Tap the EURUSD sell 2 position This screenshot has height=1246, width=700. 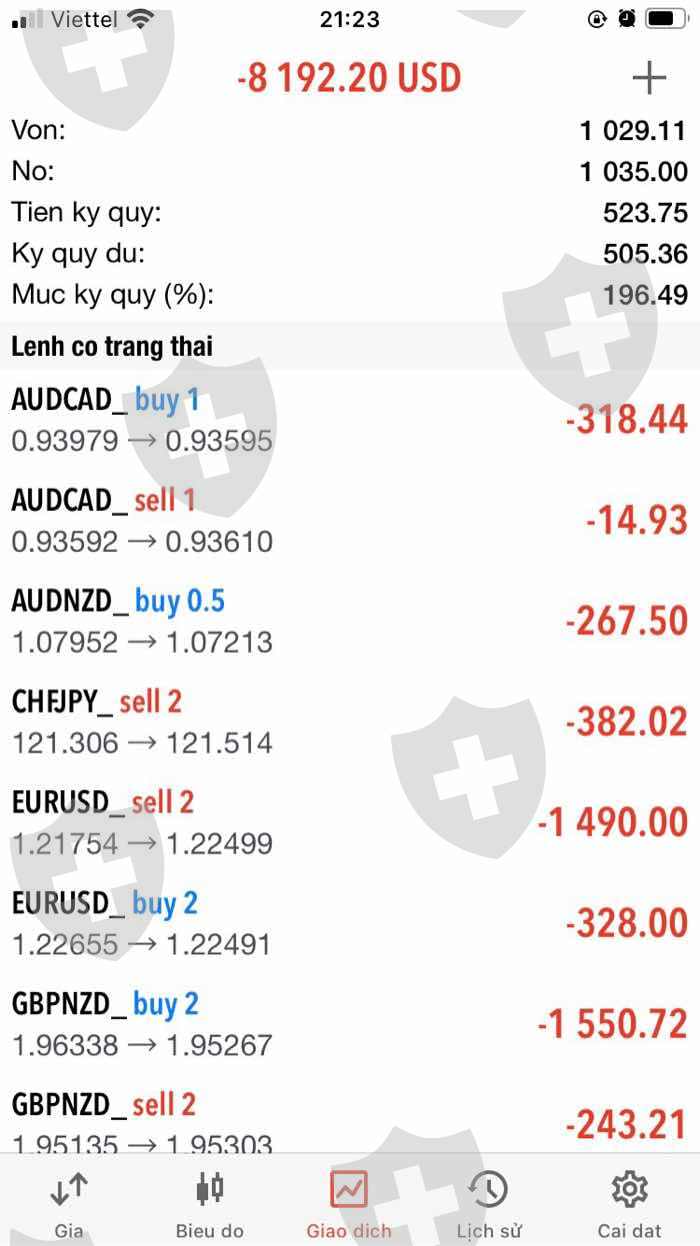click(x=350, y=822)
